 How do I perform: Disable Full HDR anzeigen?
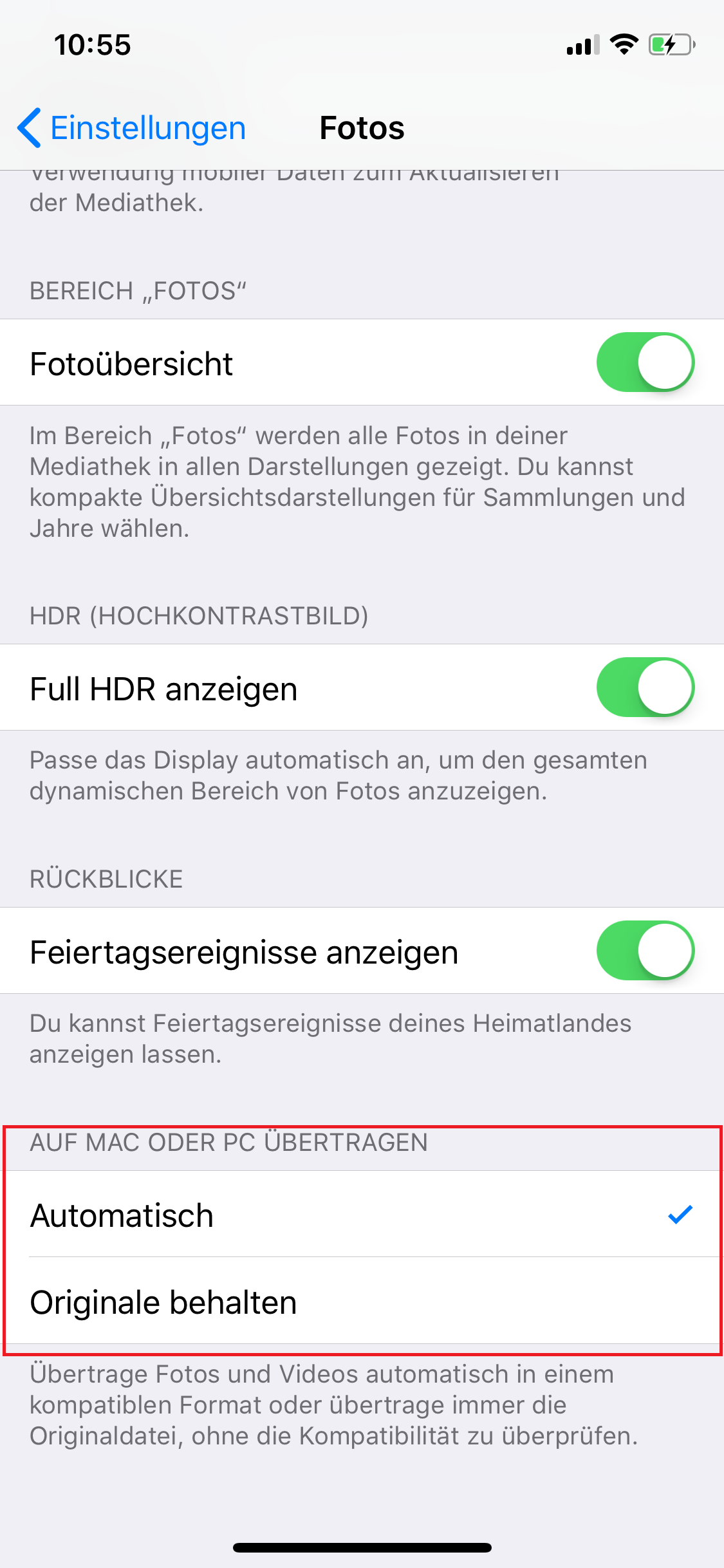pyautogui.click(x=645, y=687)
